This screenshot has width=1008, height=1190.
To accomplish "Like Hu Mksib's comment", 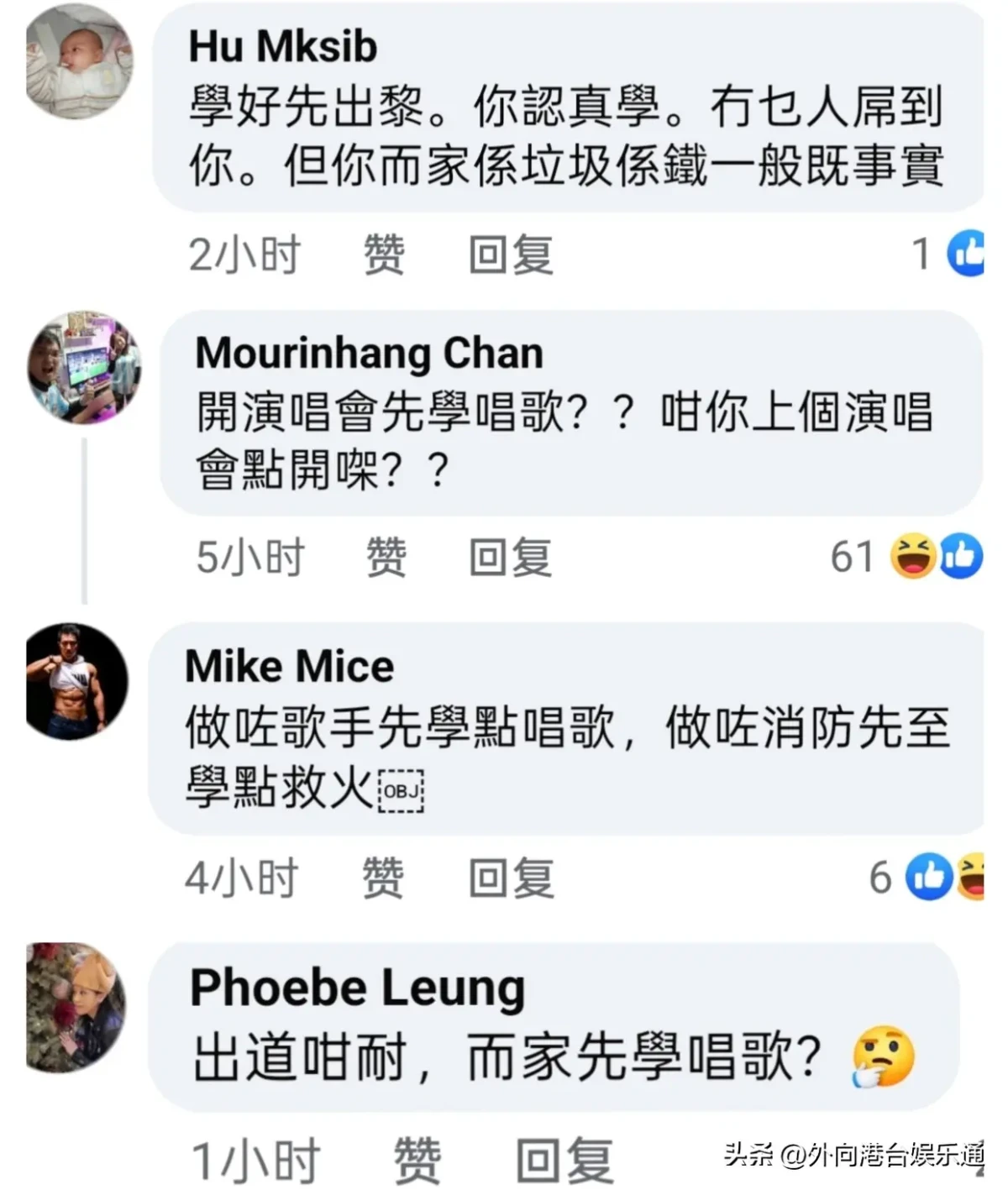I will click(384, 254).
